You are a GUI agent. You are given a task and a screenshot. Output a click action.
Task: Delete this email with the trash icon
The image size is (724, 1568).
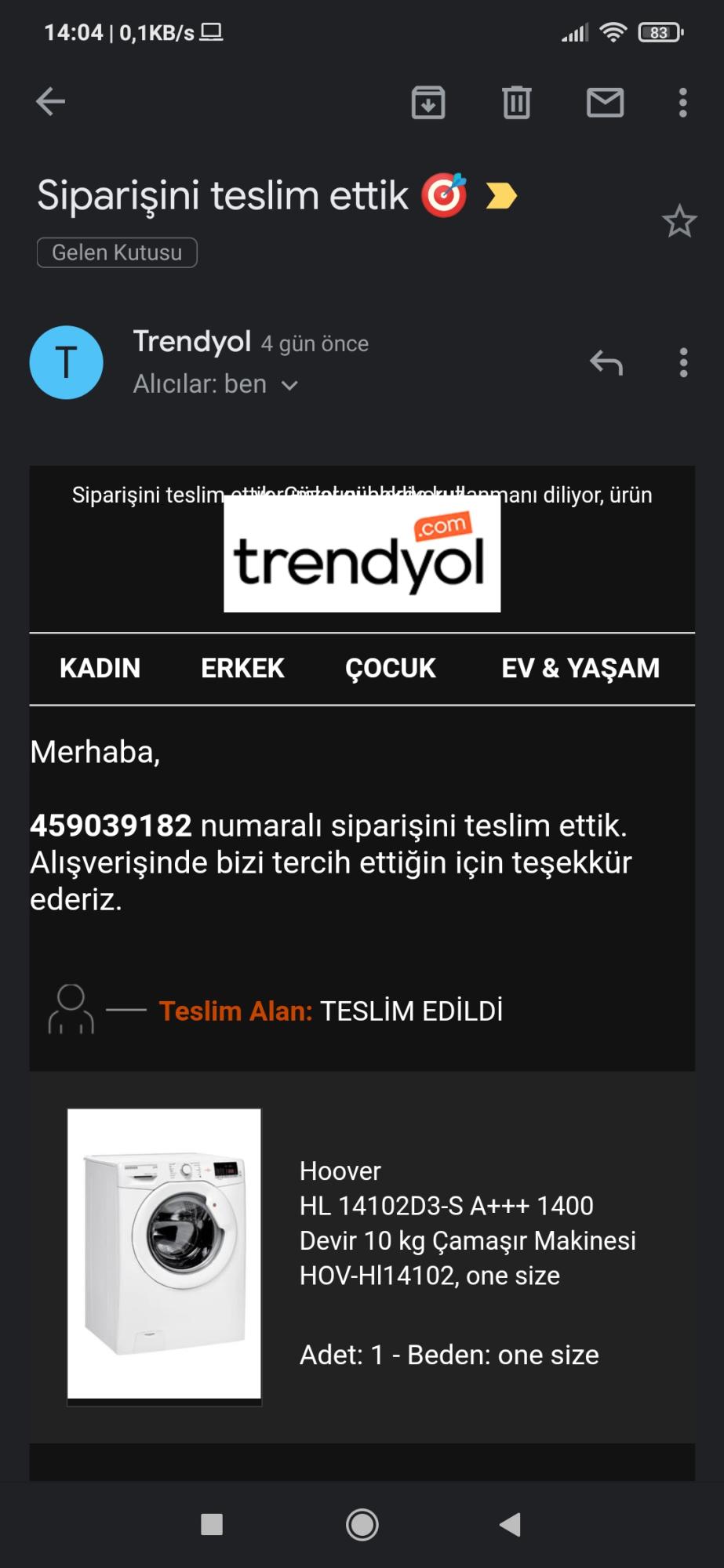(x=516, y=103)
